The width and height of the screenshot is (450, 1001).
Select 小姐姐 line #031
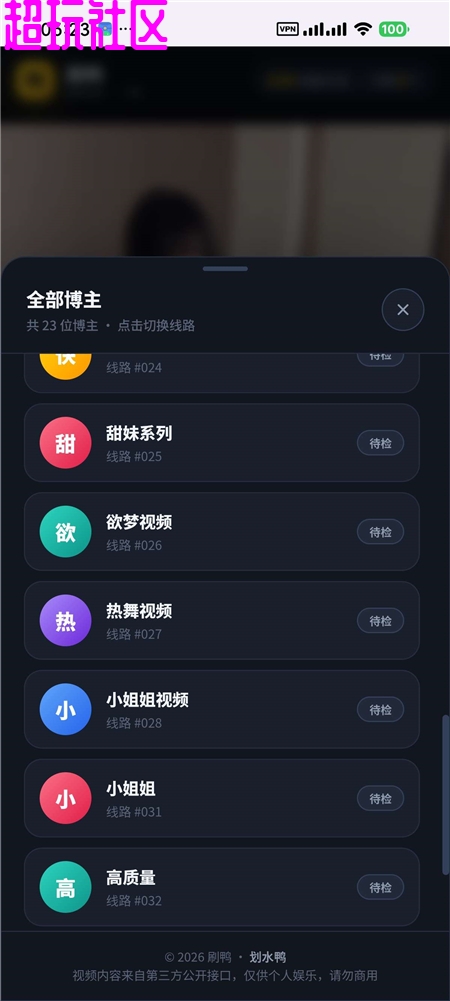point(221,798)
